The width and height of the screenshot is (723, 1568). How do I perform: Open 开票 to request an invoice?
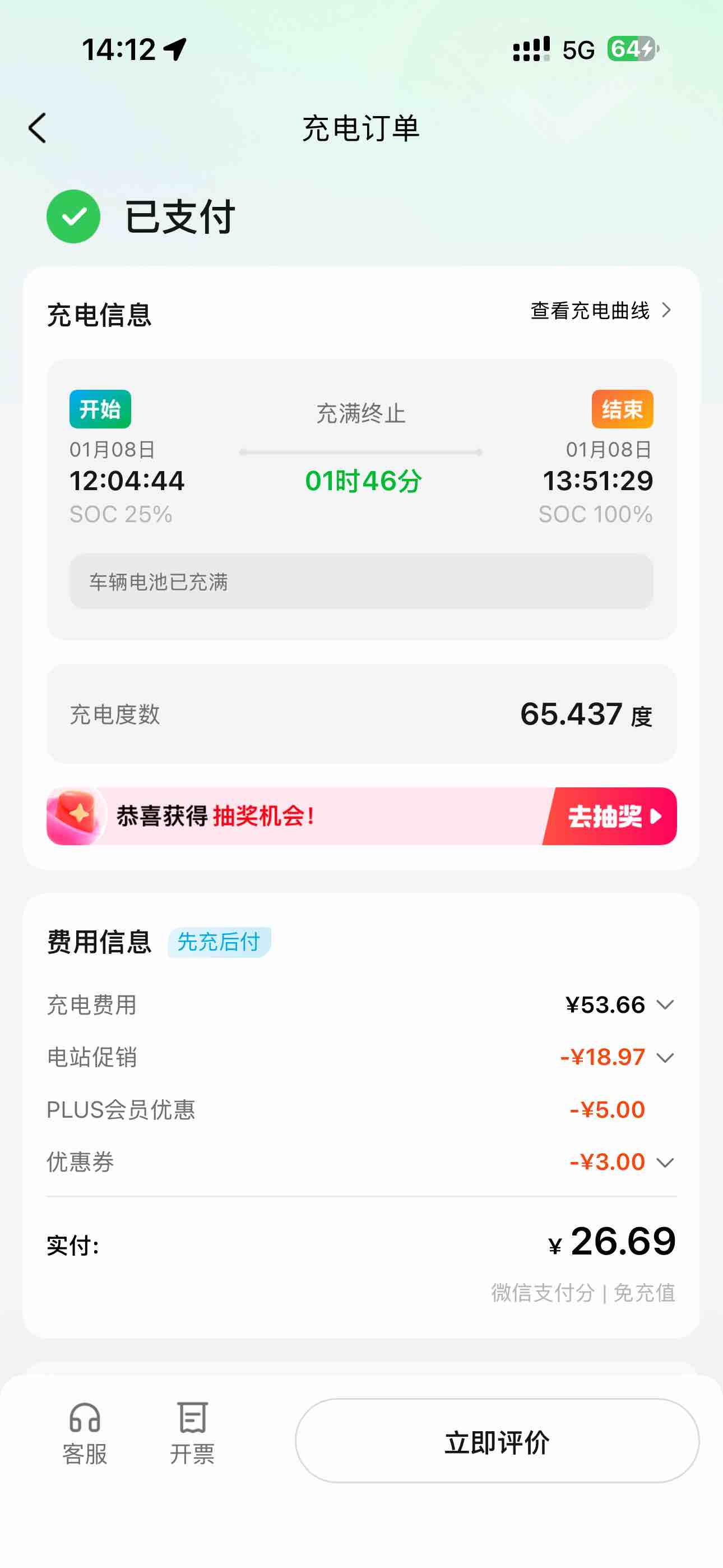[x=192, y=1434]
